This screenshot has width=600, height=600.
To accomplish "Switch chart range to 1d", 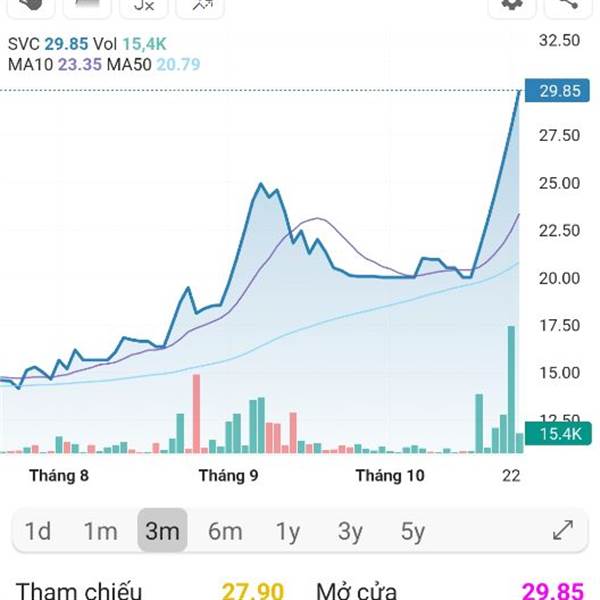I will click(x=38, y=531).
